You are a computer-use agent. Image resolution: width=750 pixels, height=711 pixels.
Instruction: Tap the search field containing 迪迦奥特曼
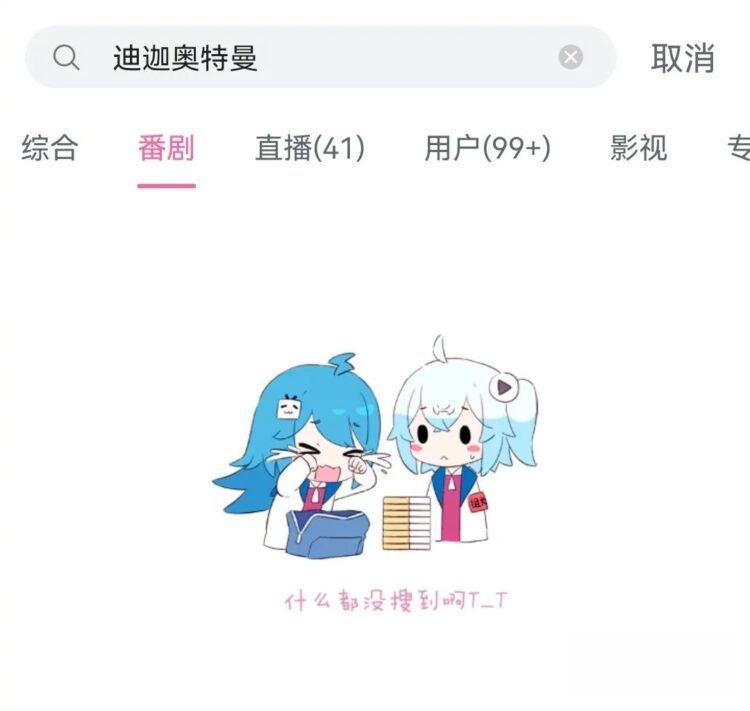pyautogui.click(x=320, y=58)
